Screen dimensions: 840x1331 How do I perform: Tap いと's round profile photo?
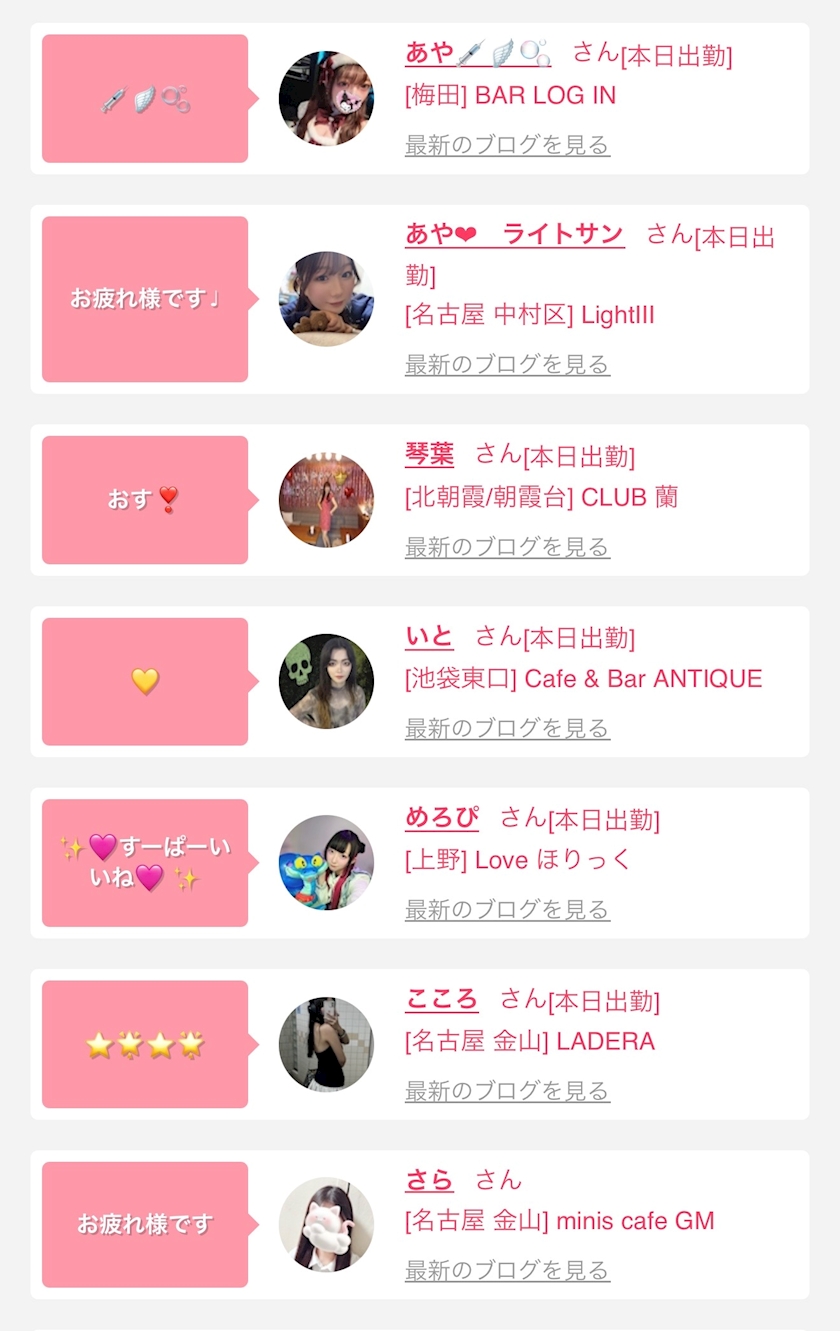[326, 681]
